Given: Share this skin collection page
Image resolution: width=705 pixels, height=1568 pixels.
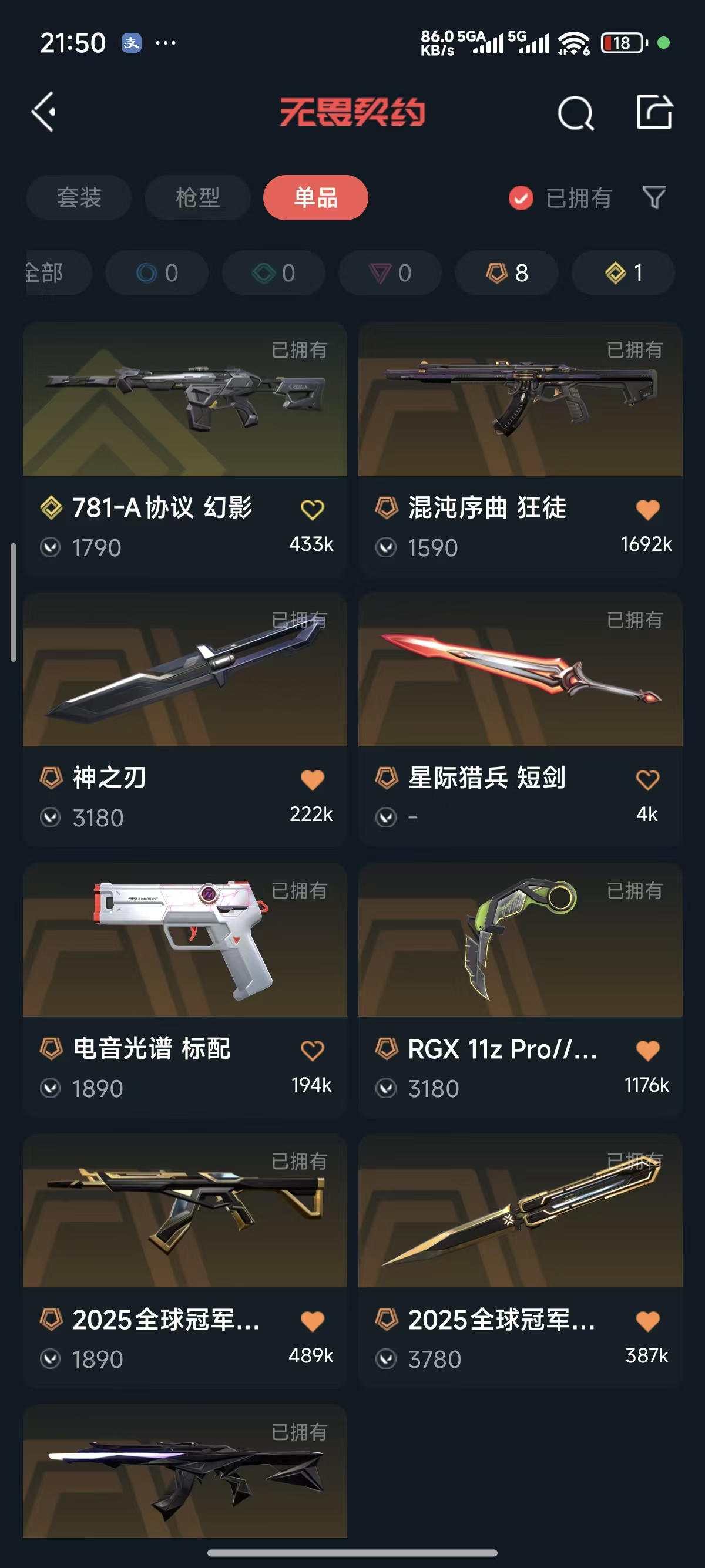Looking at the screenshot, I should click(654, 112).
